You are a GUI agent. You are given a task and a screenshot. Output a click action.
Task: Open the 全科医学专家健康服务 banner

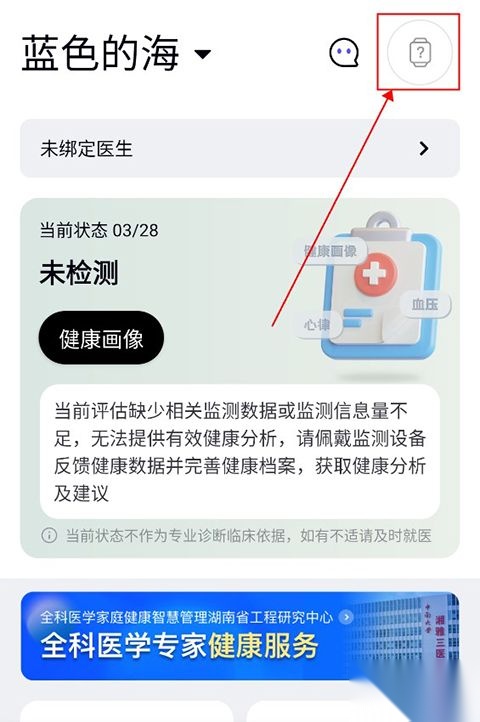(x=240, y=635)
